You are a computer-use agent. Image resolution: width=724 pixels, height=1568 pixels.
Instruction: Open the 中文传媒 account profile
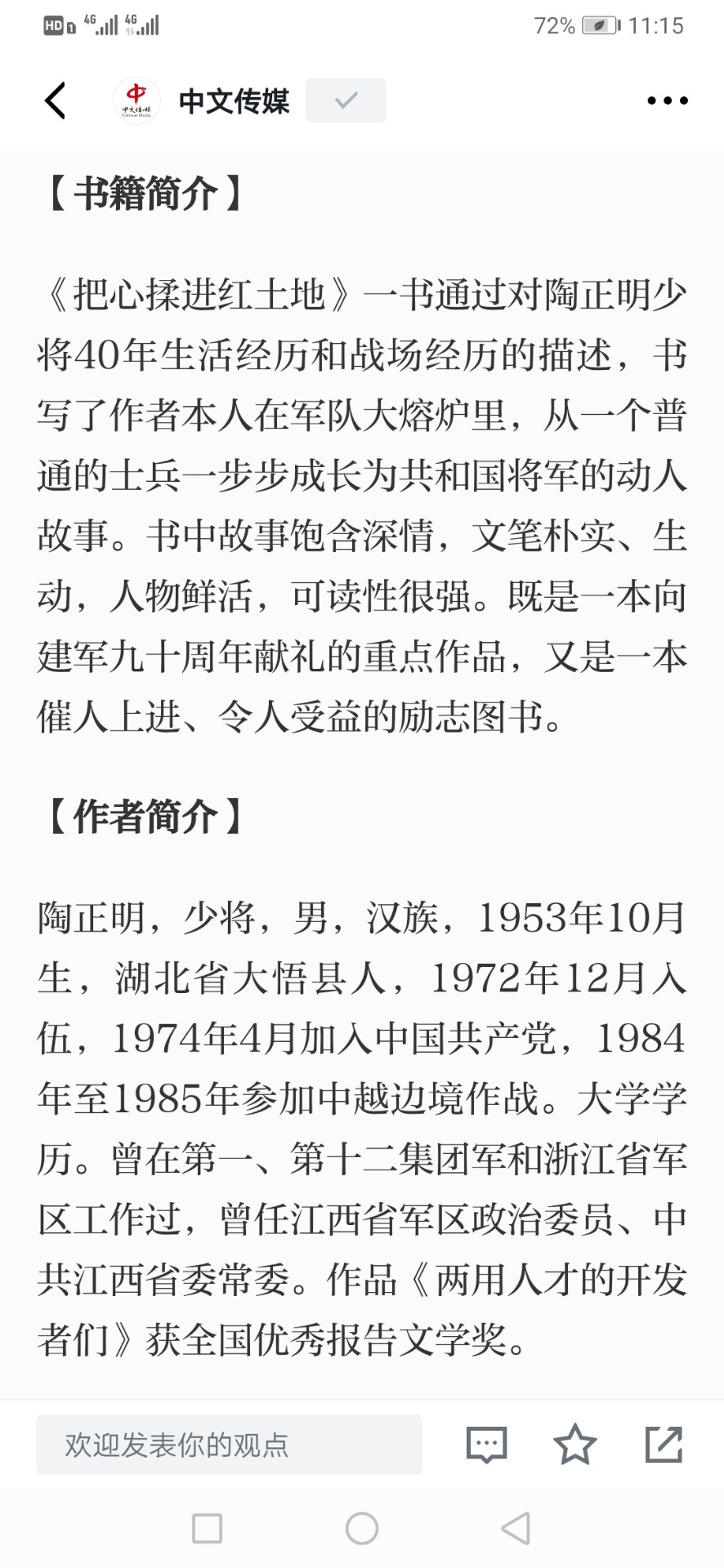tap(201, 100)
